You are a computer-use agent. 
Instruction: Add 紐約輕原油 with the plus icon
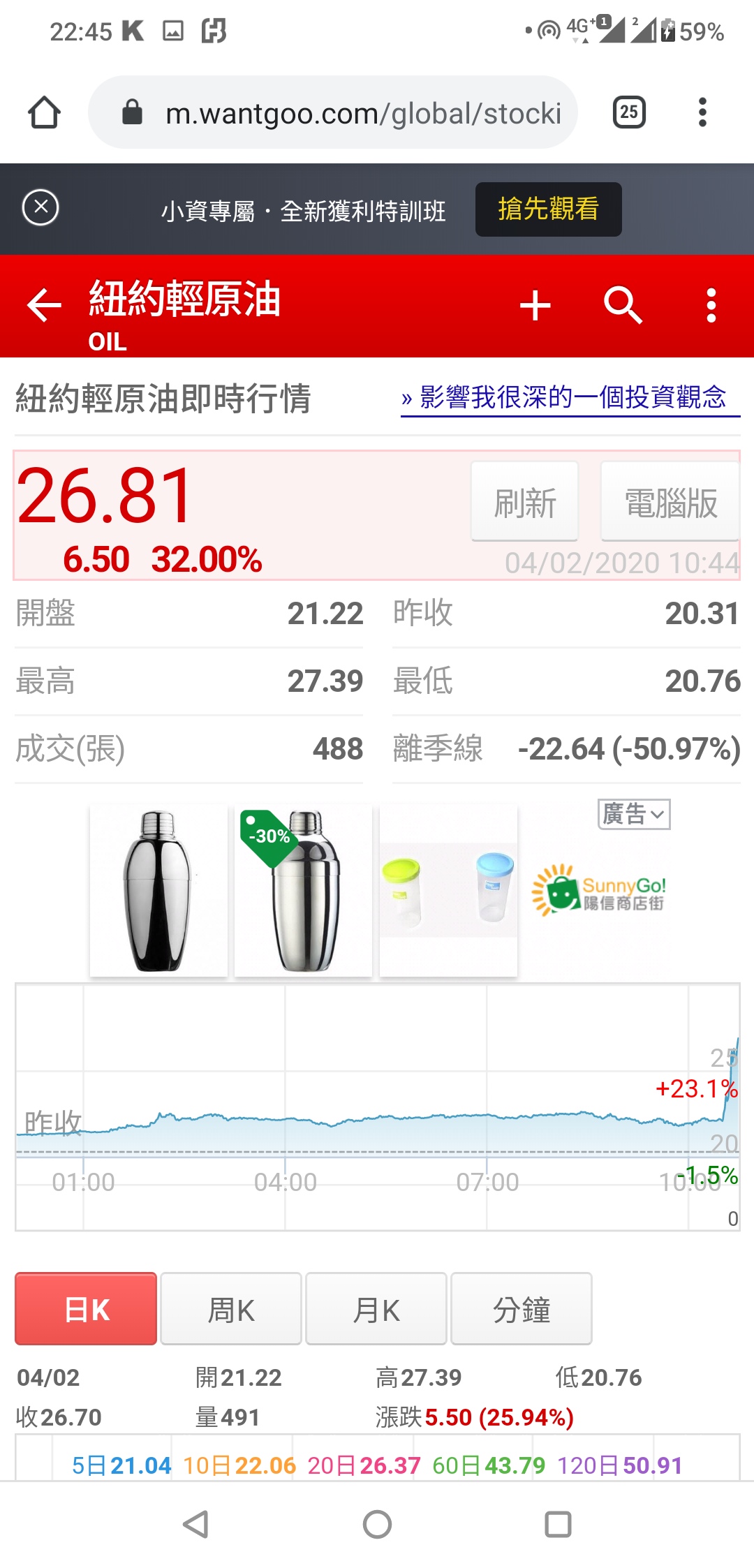(x=535, y=306)
